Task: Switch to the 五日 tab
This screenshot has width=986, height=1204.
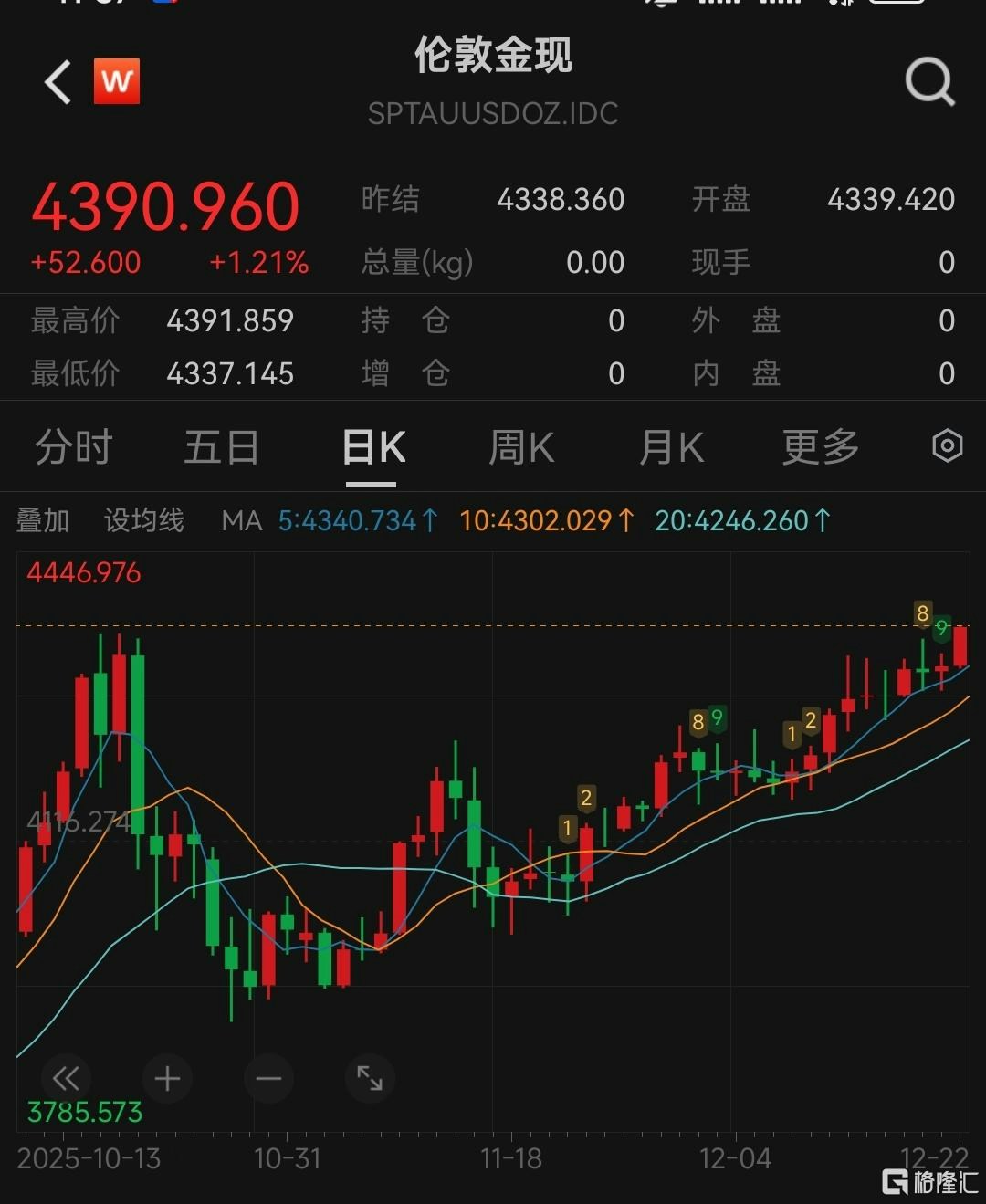Action: point(222,447)
